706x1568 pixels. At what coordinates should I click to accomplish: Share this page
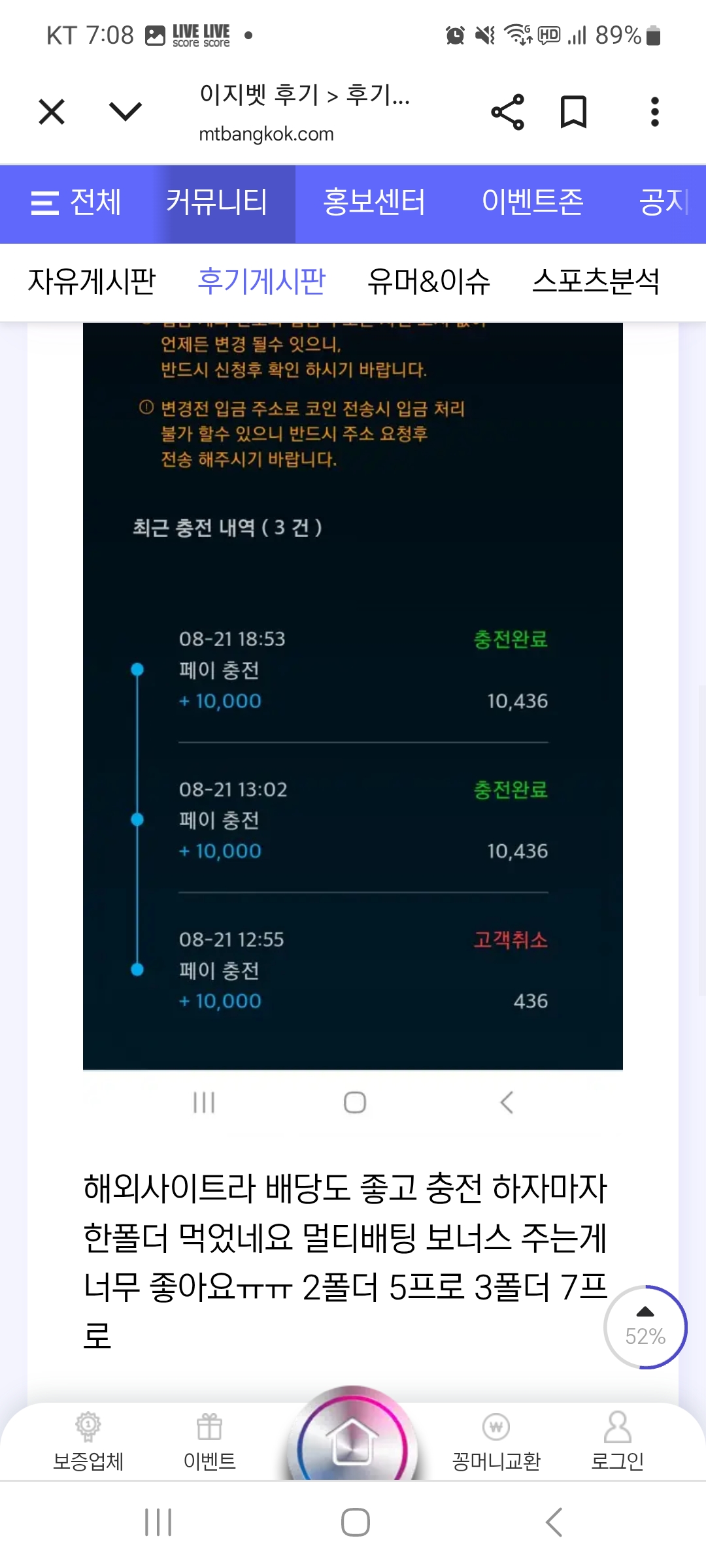[507, 112]
